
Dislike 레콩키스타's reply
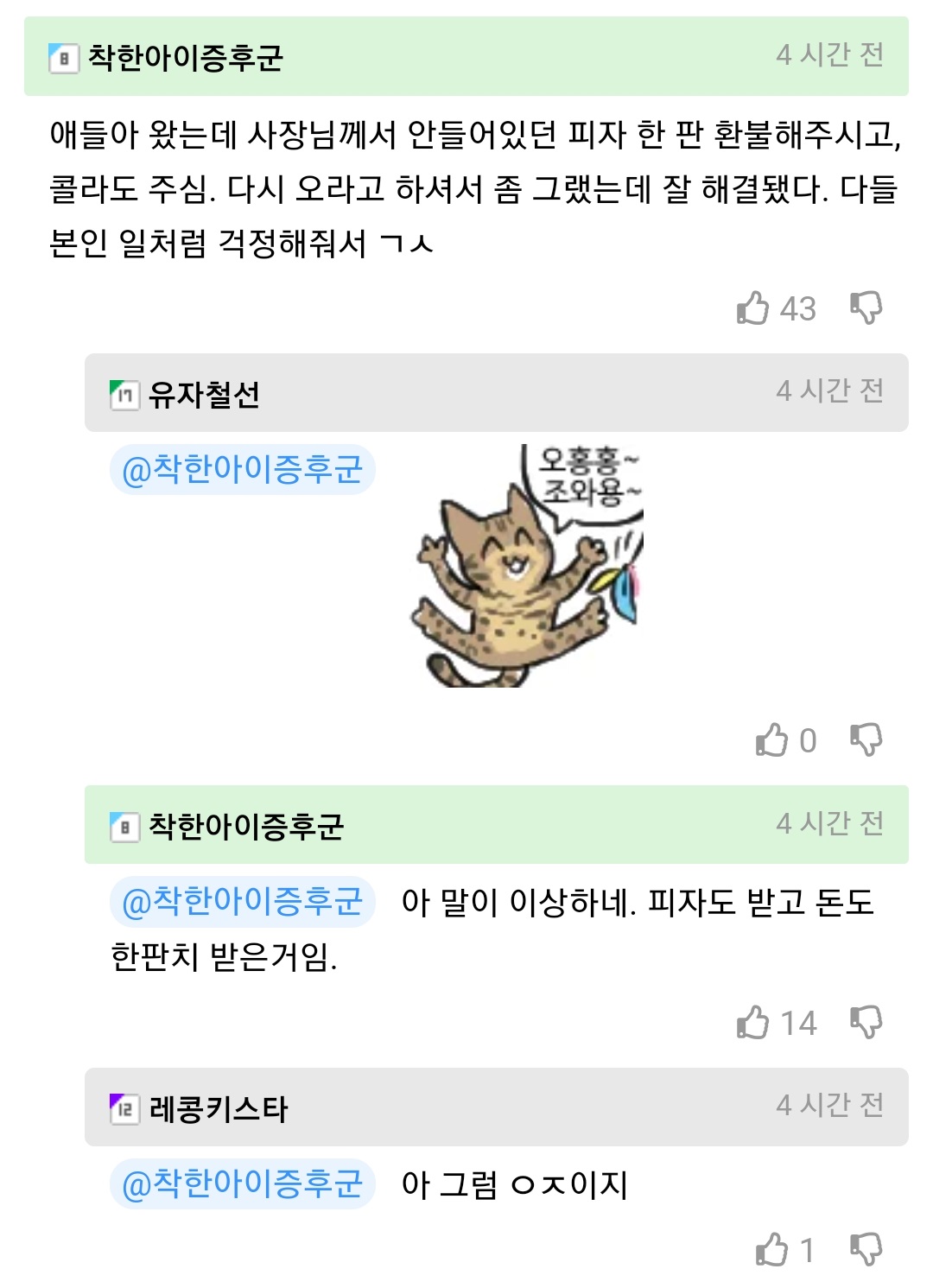[866, 1249]
